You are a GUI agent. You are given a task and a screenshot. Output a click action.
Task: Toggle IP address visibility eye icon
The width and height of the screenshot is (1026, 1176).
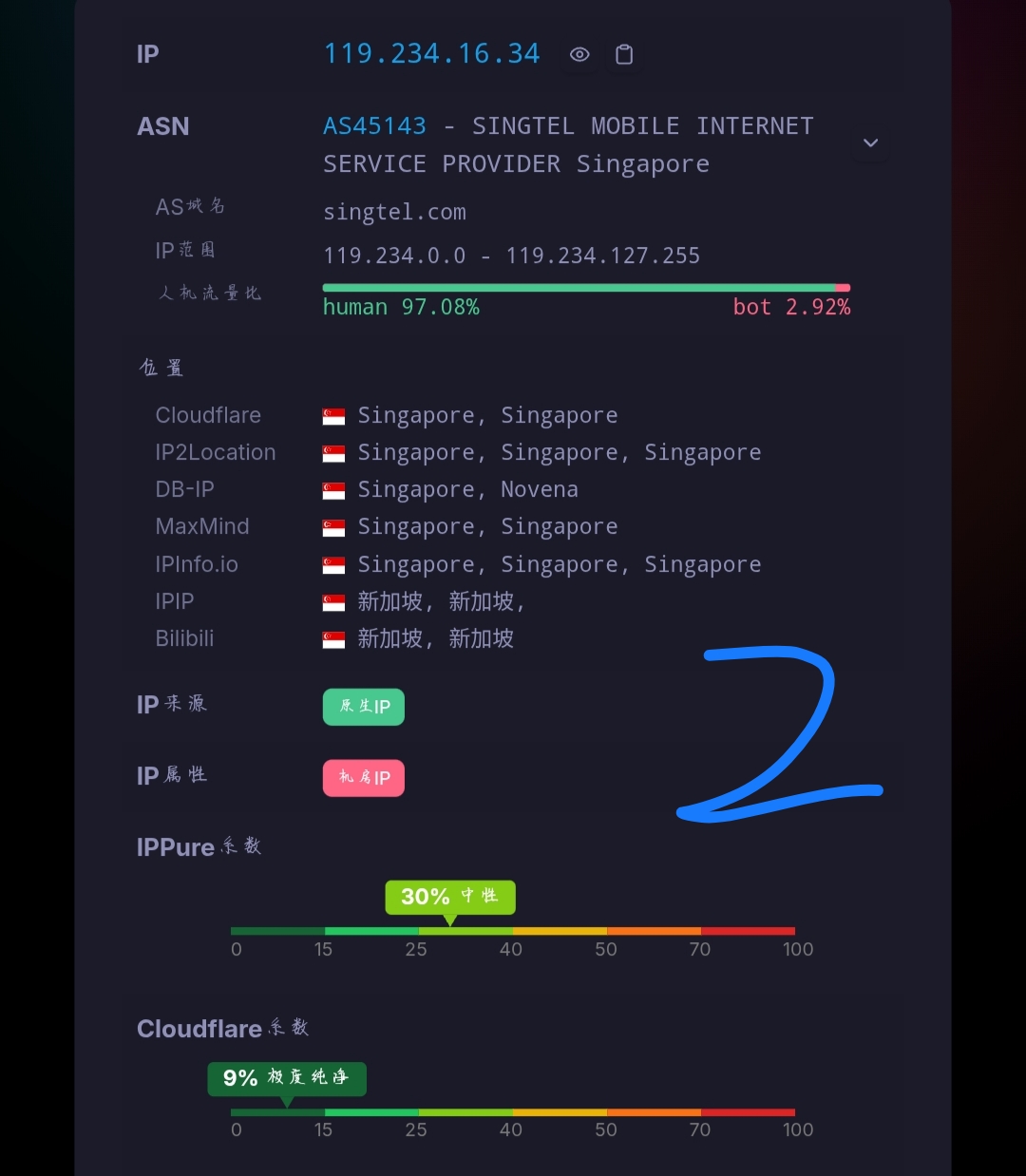pos(579,55)
